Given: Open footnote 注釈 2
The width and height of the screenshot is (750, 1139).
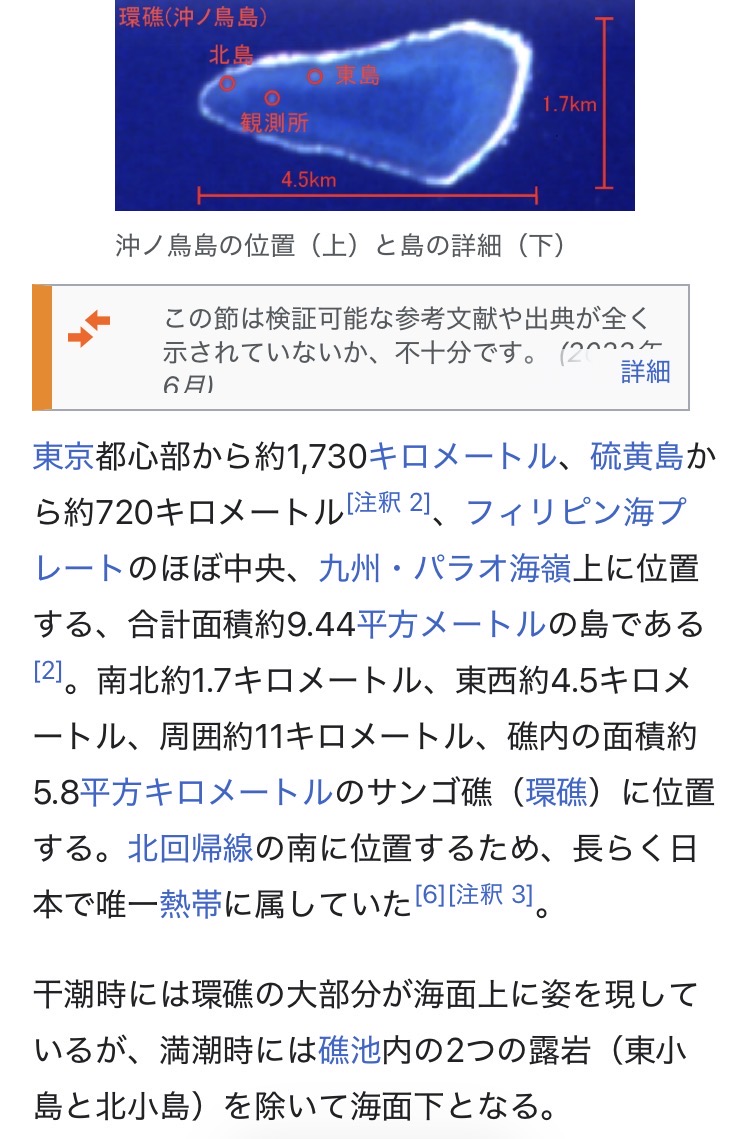Looking at the screenshot, I should (388, 504).
